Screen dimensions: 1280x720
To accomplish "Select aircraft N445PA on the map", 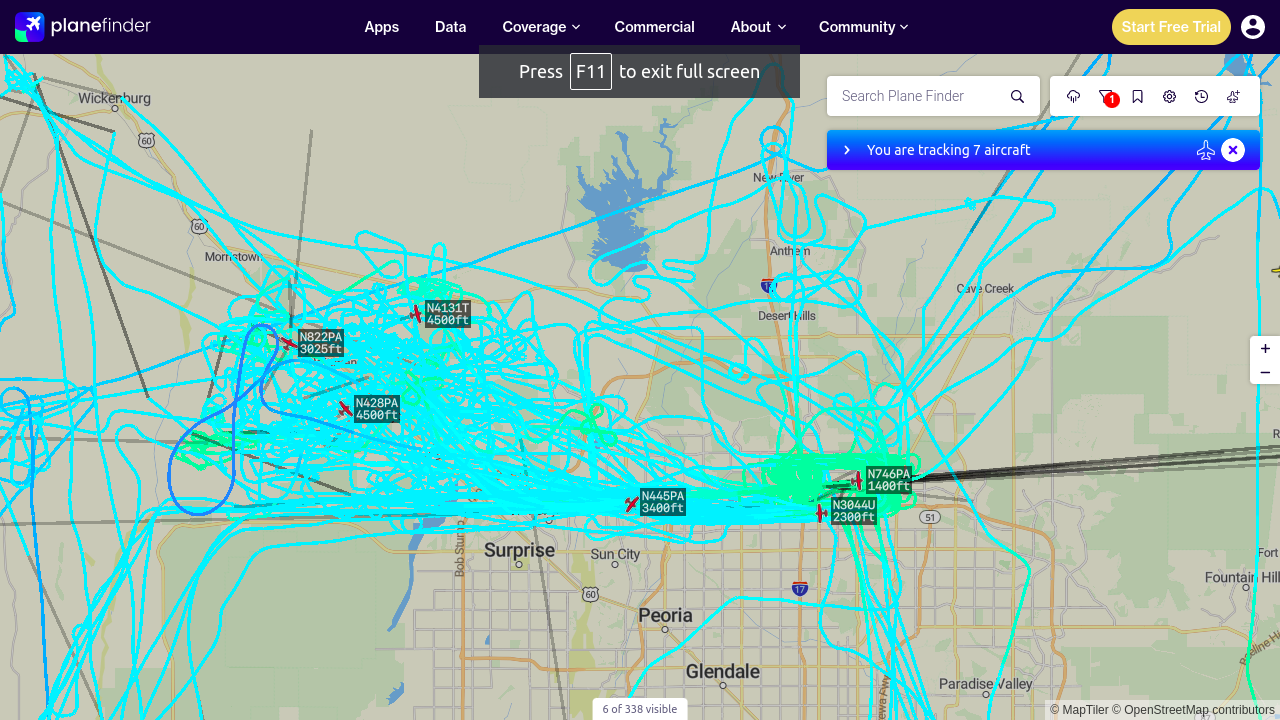I will pyautogui.click(x=632, y=504).
